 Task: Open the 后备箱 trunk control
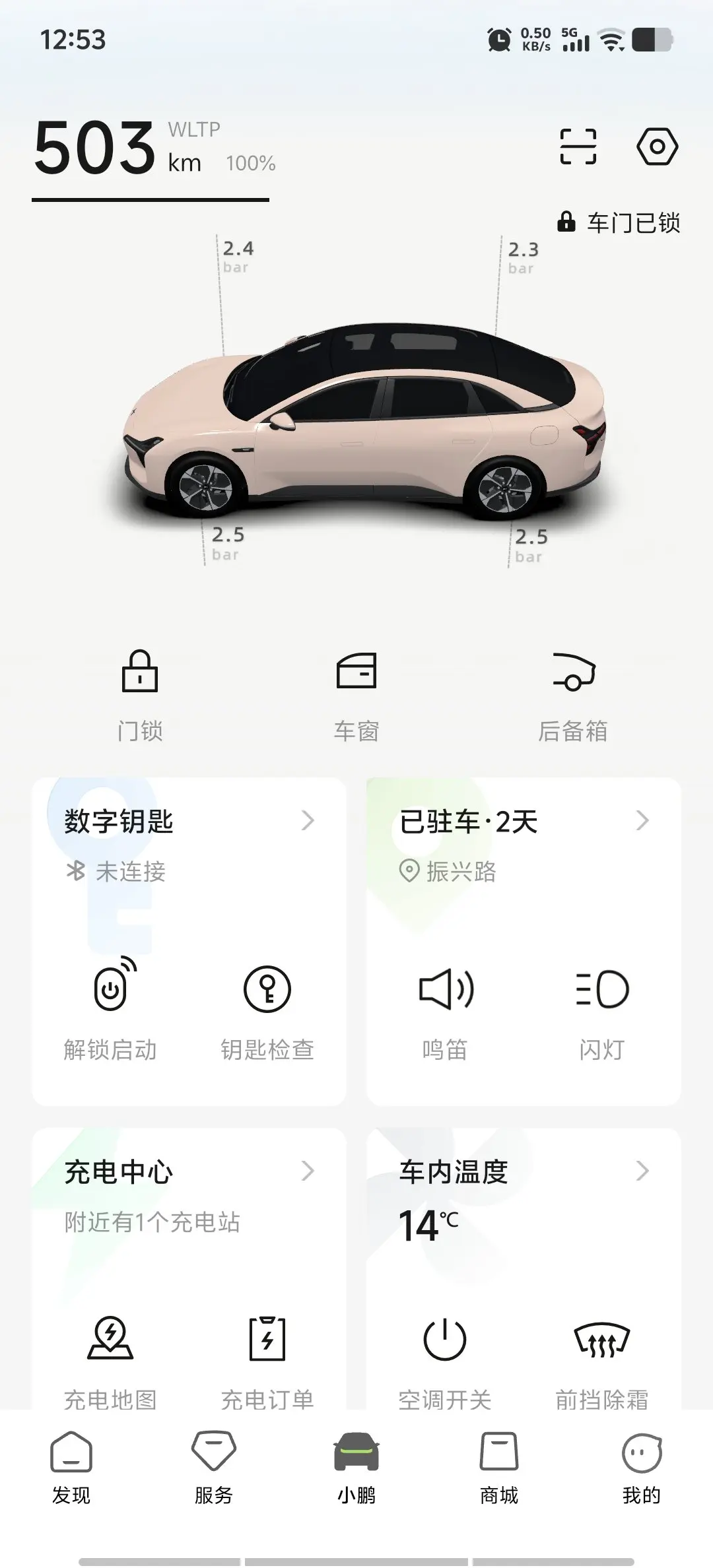[x=573, y=694]
